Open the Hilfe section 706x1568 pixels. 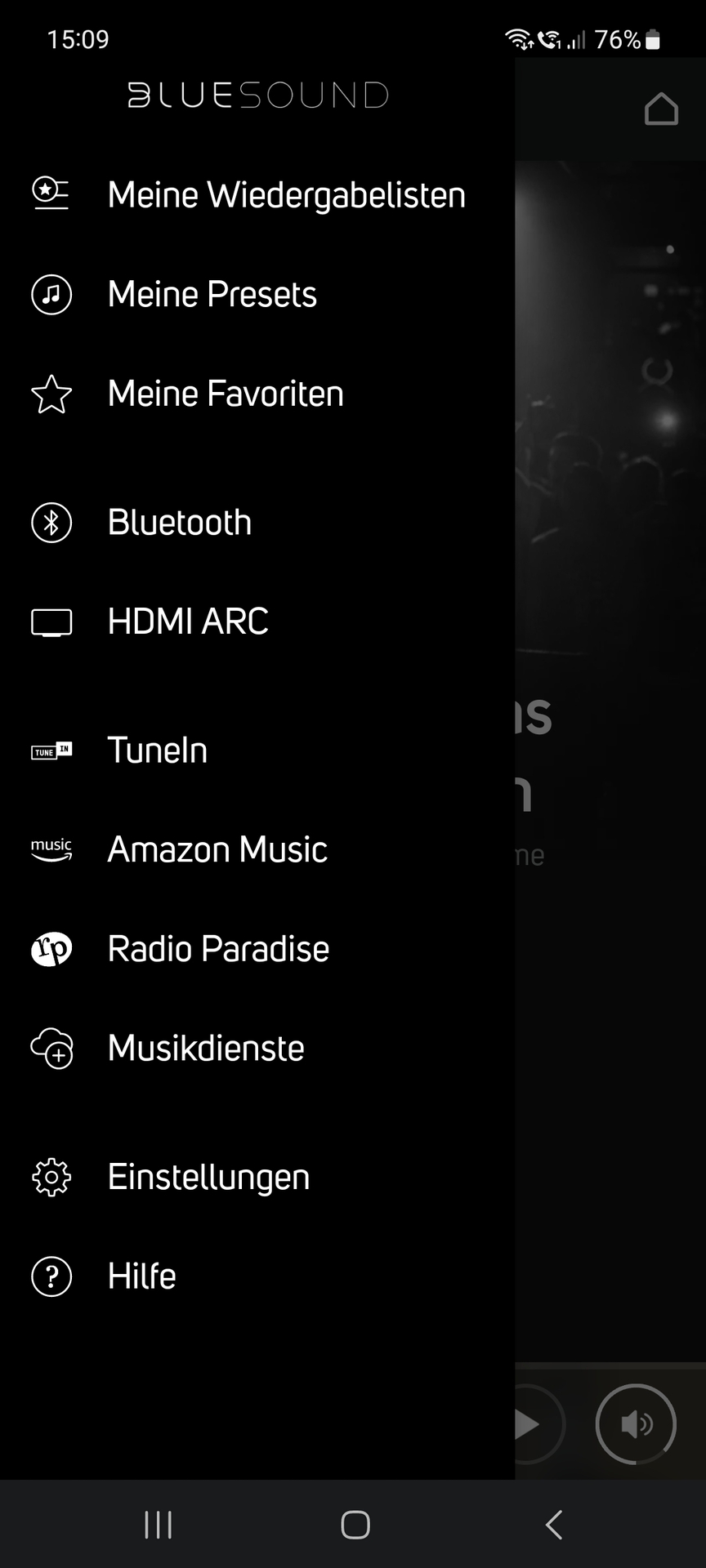point(141,1276)
